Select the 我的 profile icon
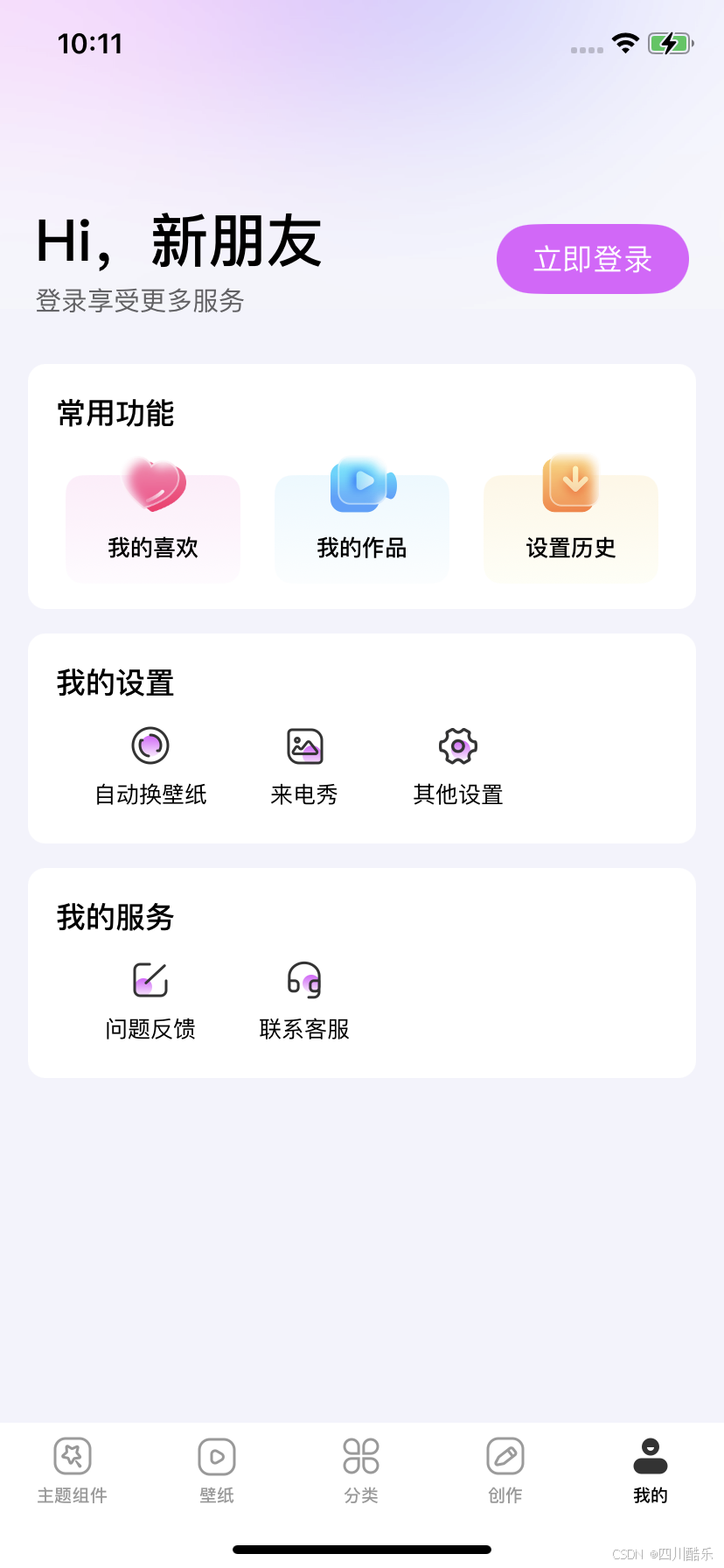The height and width of the screenshot is (1568, 724). pos(650,1454)
